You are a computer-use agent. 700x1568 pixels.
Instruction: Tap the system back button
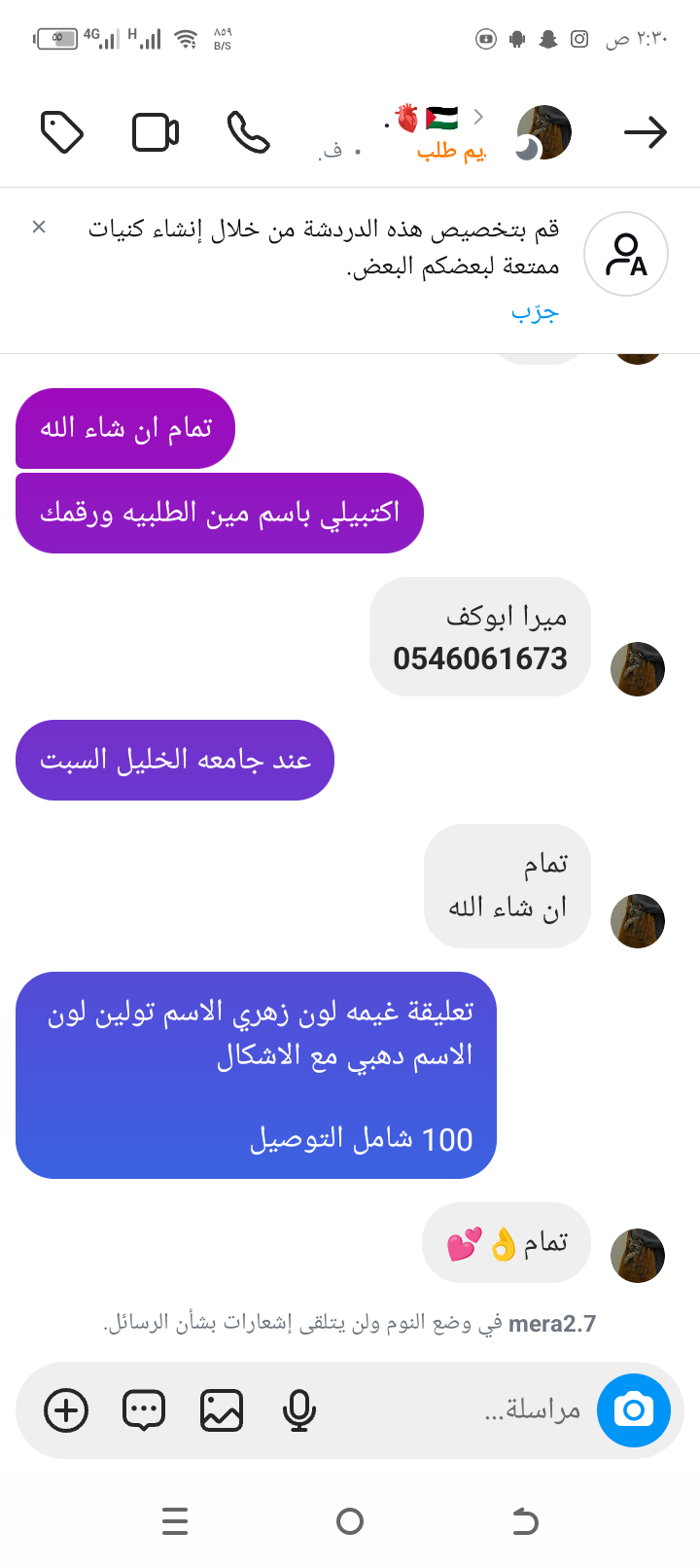[525, 1520]
